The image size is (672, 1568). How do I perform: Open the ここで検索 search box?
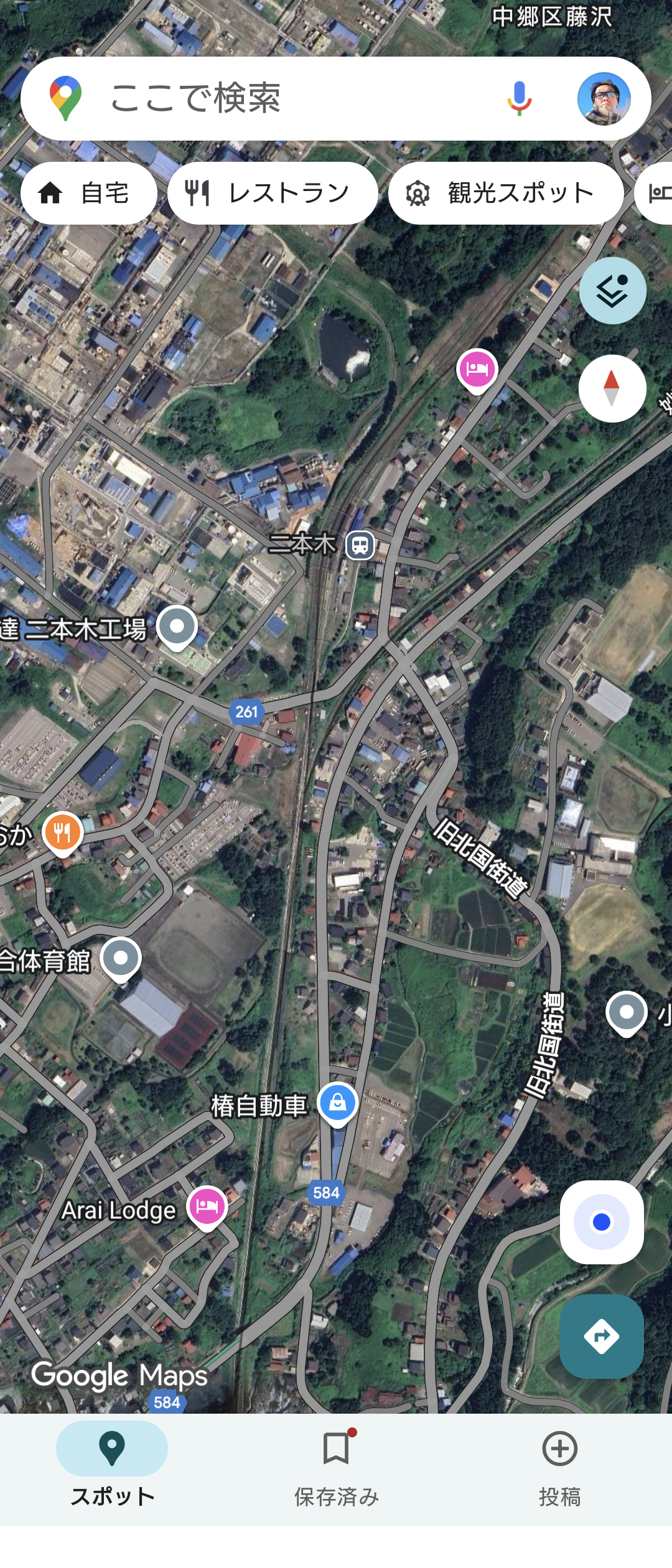(280, 98)
